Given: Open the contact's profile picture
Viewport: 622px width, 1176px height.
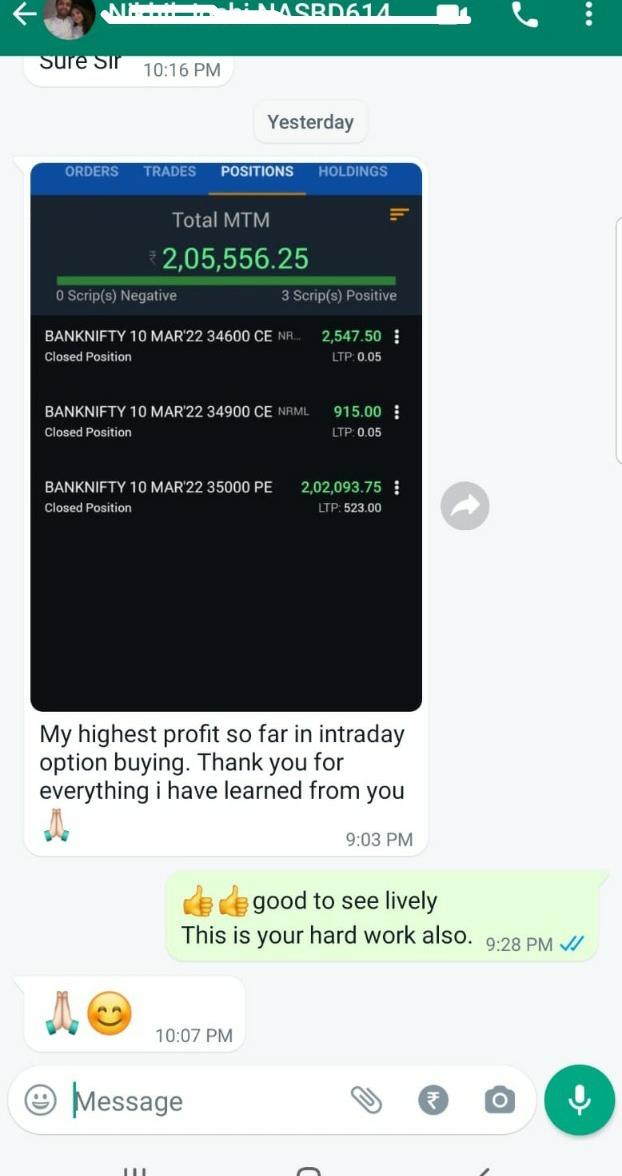Looking at the screenshot, I should tap(69, 18).
